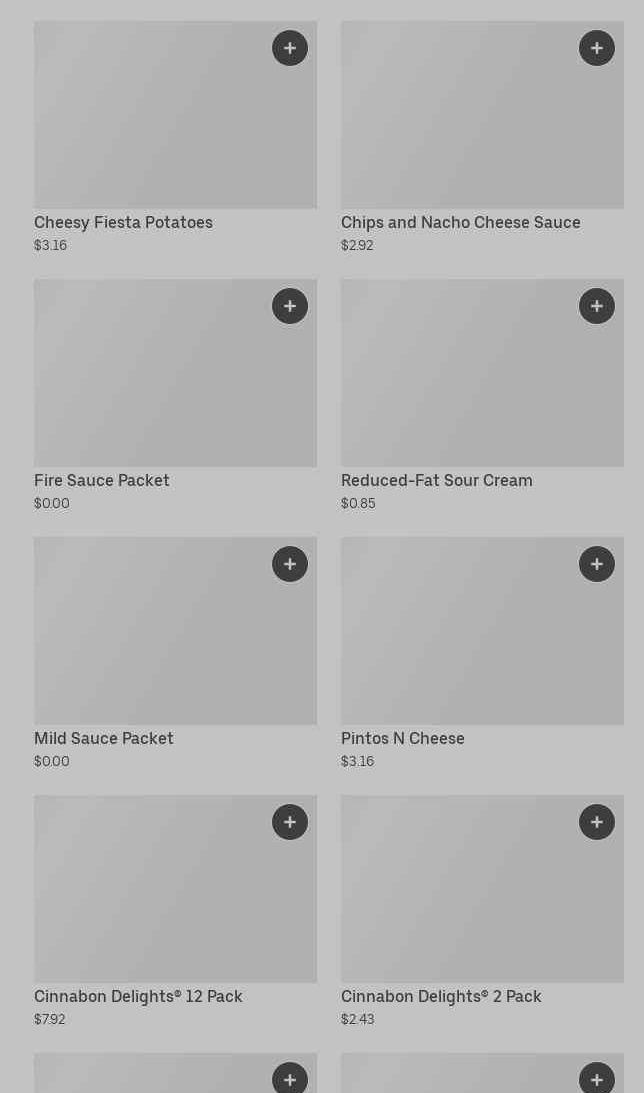This screenshot has height=1093, width=644.
Task: Add a Mild Sauce Packet
Action: [290, 564]
